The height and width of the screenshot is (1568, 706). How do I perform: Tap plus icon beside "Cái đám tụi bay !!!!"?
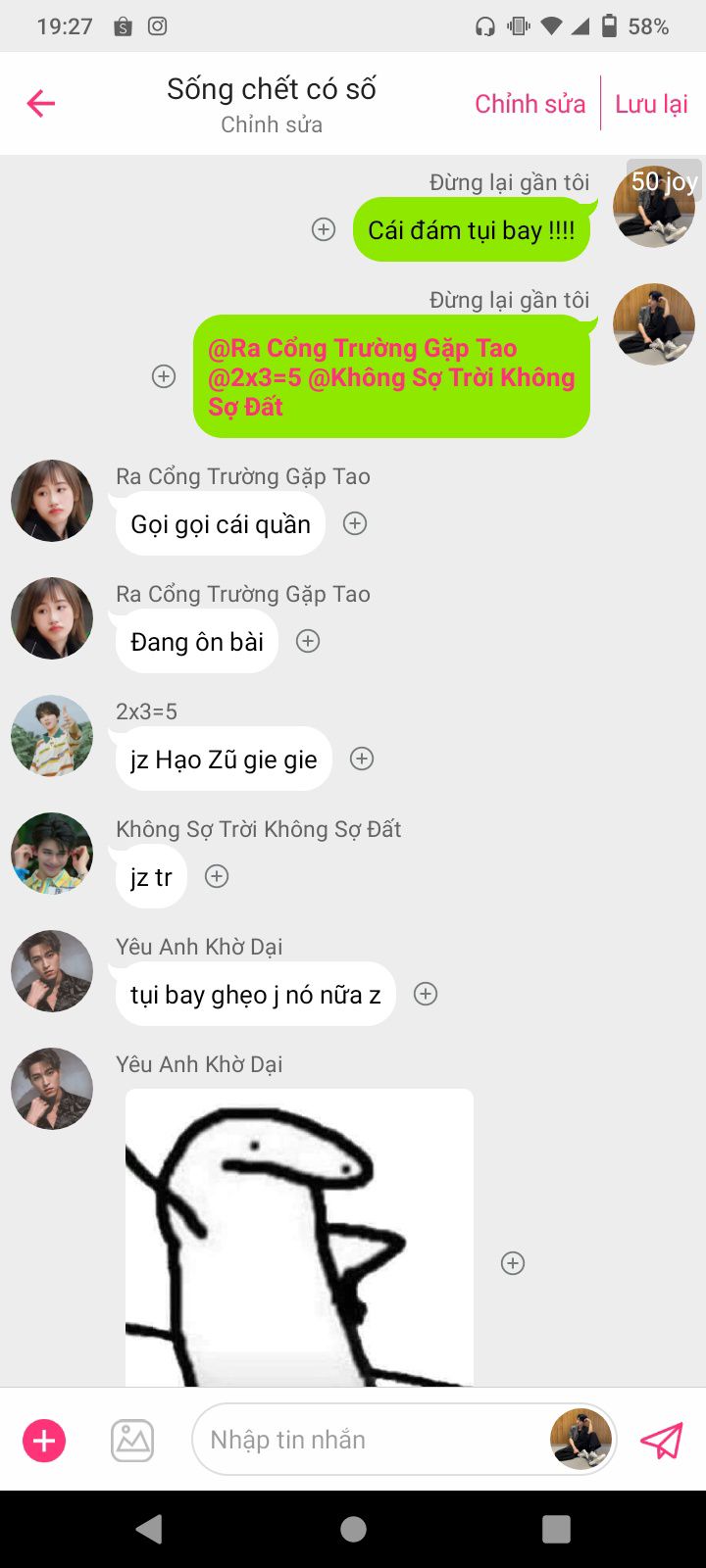pos(324,229)
